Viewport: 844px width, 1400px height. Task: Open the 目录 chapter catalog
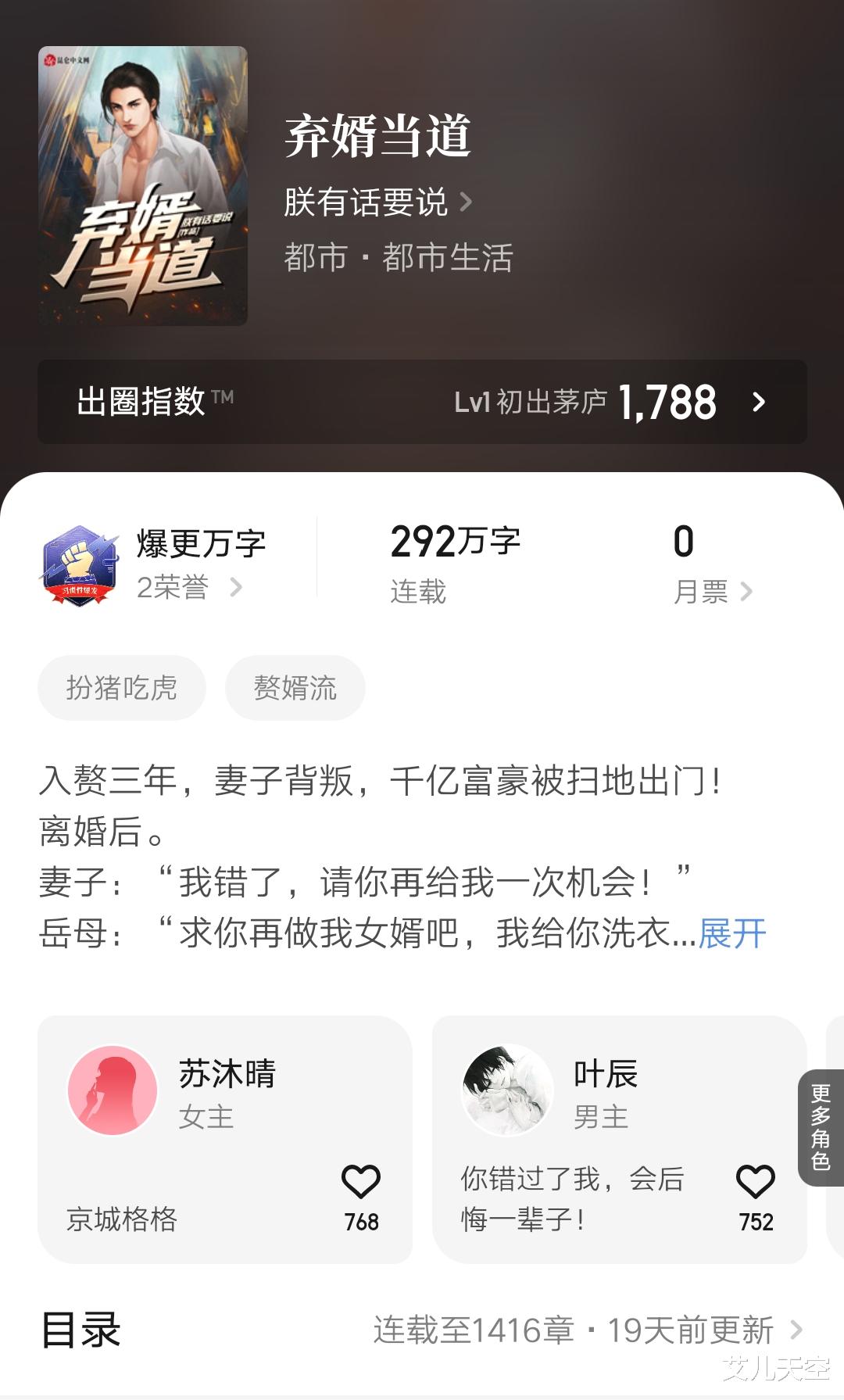coord(83,1334)
